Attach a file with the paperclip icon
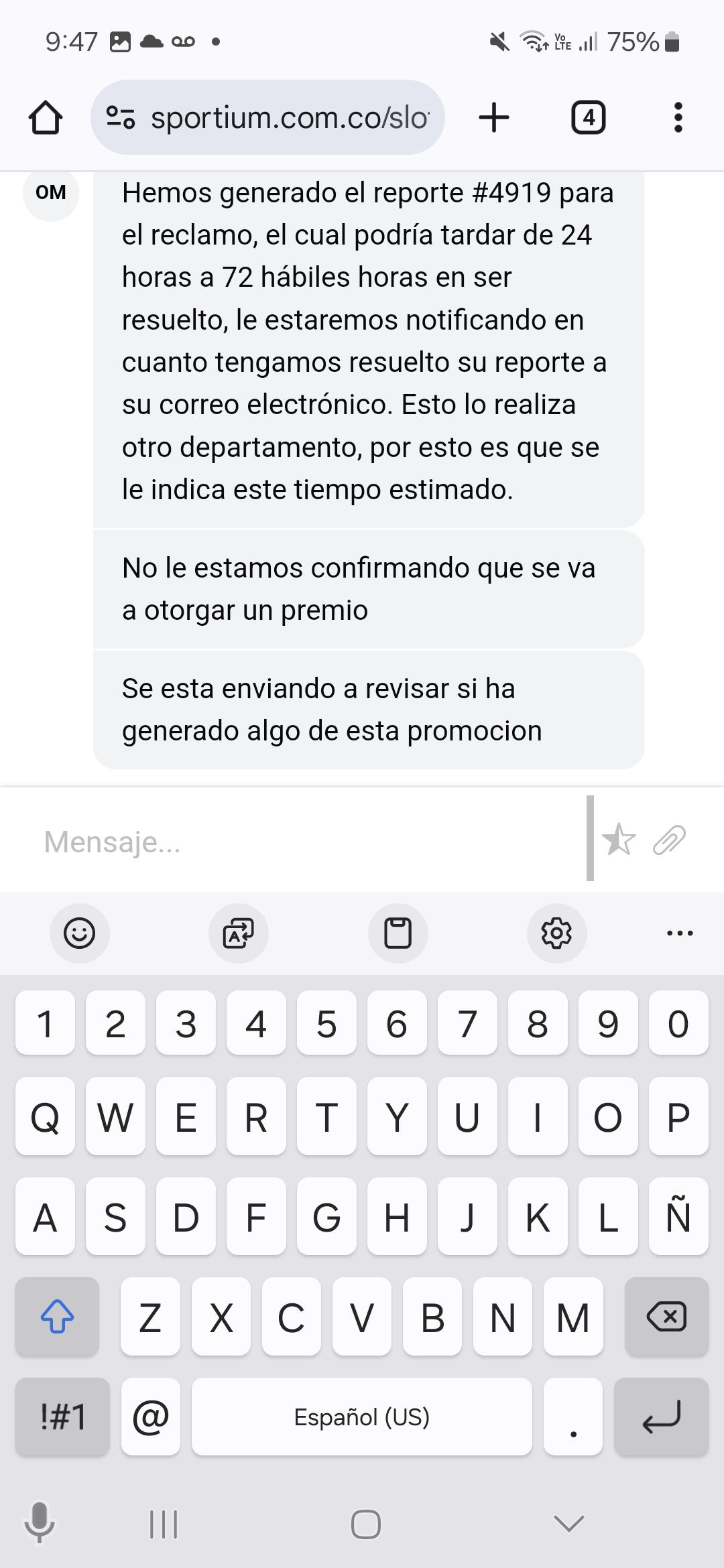The width and height of the screenshot is (724, 1568). click(669, 840)
